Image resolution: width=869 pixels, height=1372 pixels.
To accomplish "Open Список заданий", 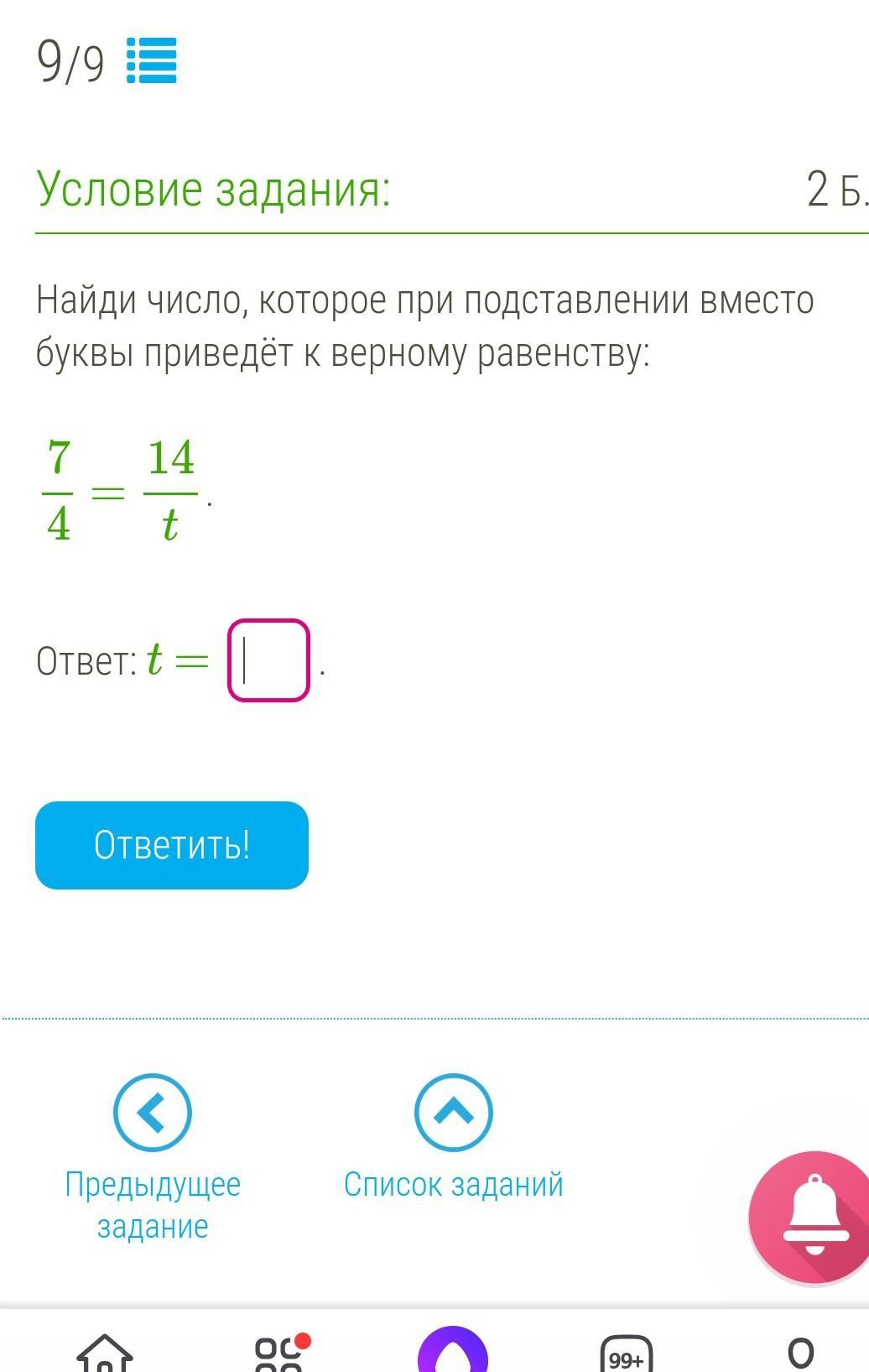I will tap(453, 1114).
